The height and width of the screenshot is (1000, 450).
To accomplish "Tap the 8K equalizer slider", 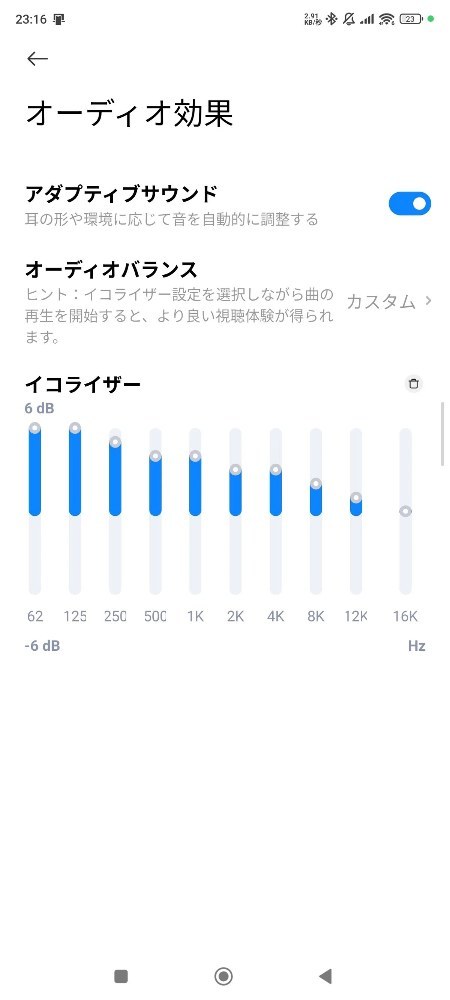I will click(316, 510).
